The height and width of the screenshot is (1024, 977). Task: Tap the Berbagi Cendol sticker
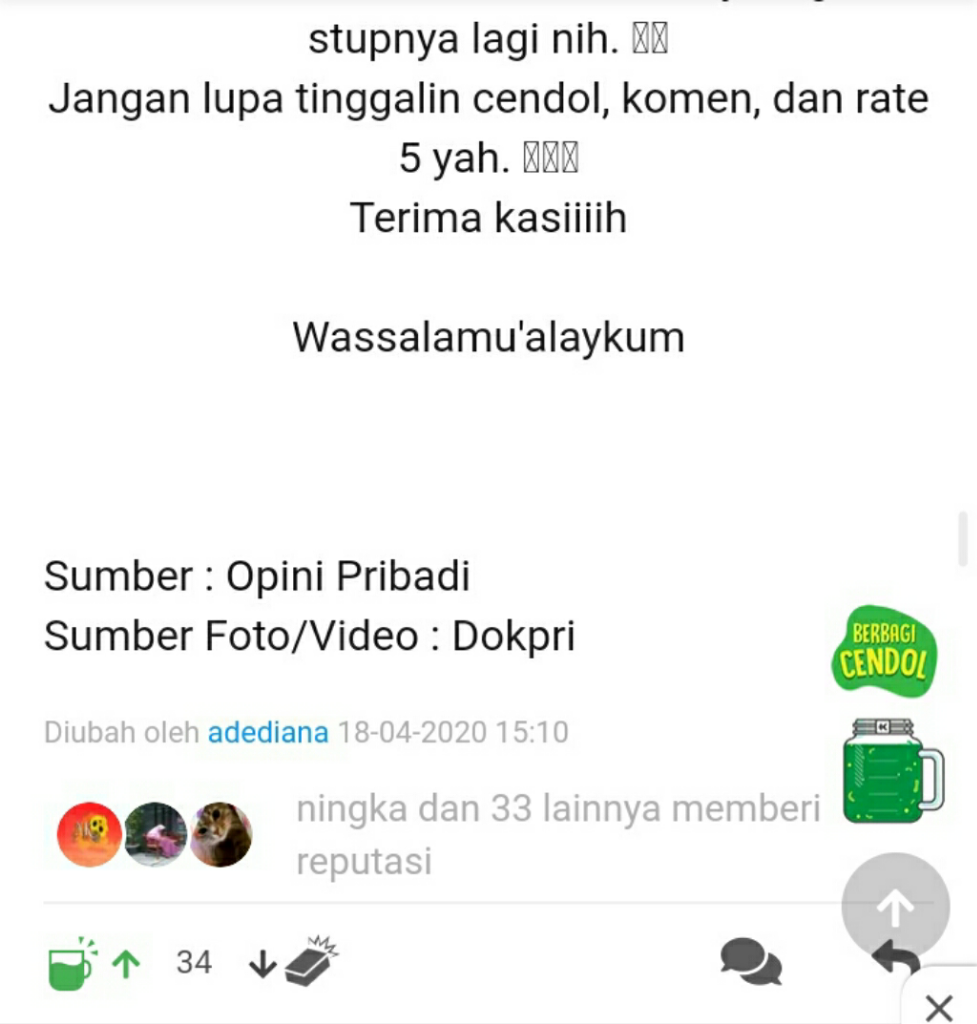(x=883, y=652)
